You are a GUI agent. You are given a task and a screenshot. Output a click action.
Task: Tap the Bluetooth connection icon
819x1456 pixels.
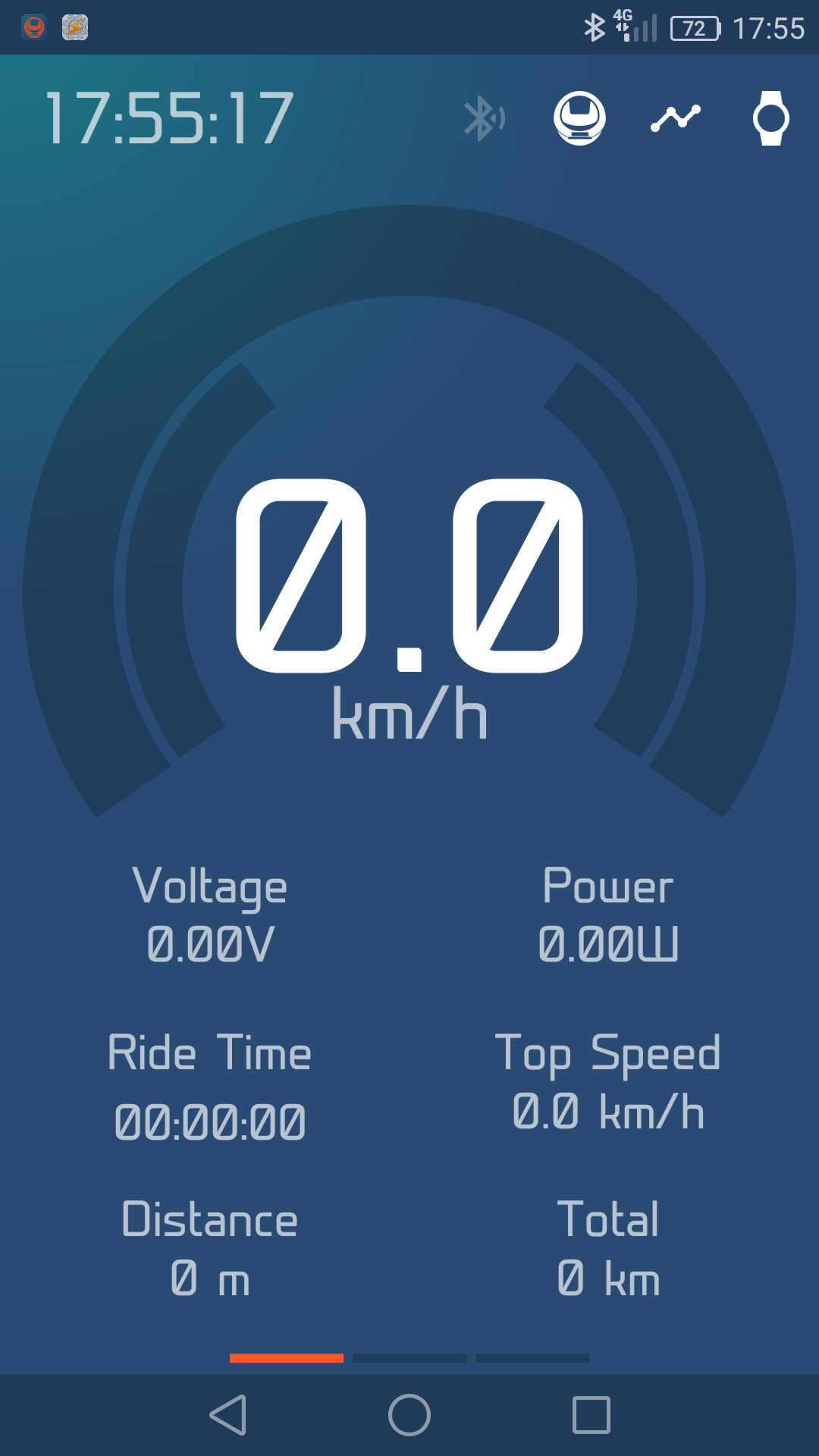click(484, 118)
